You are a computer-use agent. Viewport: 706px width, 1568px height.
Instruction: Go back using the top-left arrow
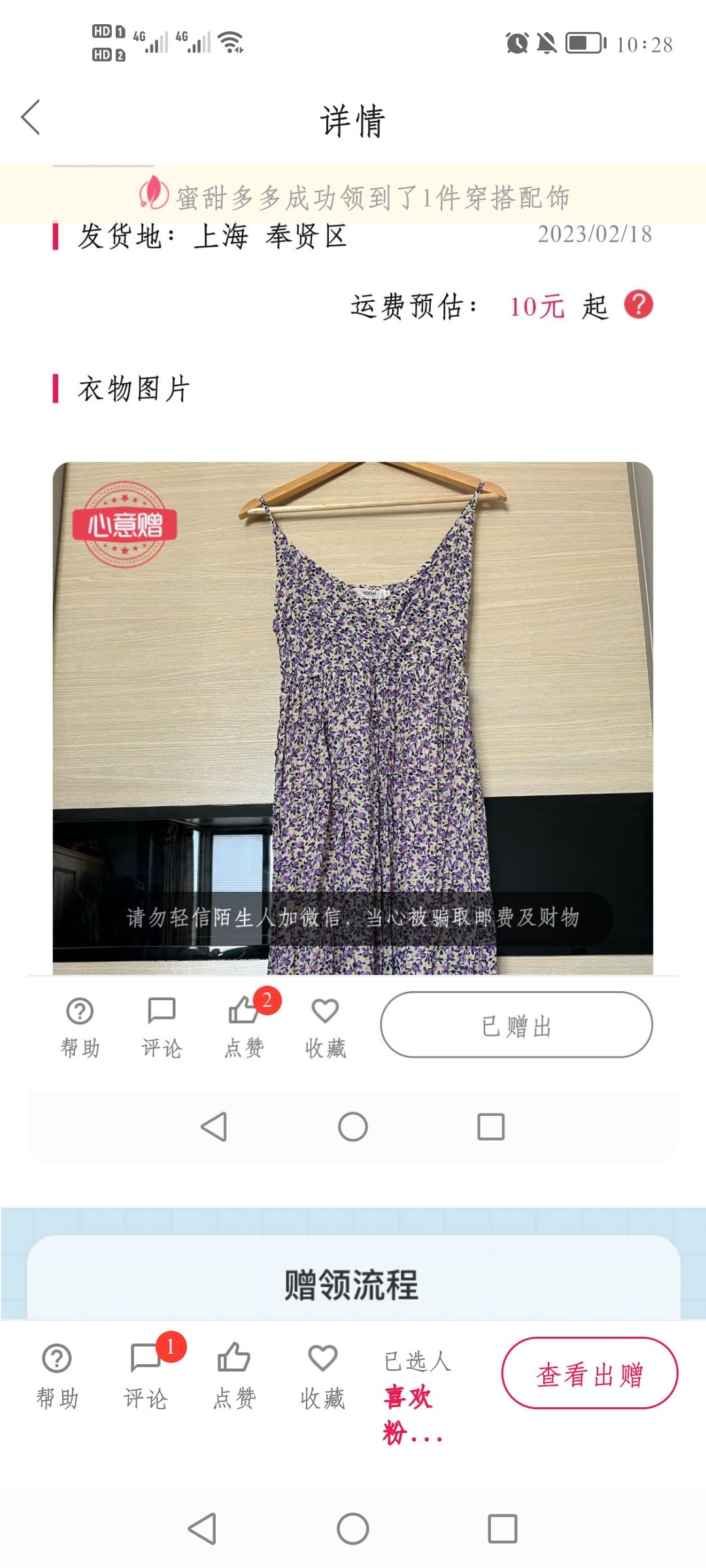[x=31, y=118]
